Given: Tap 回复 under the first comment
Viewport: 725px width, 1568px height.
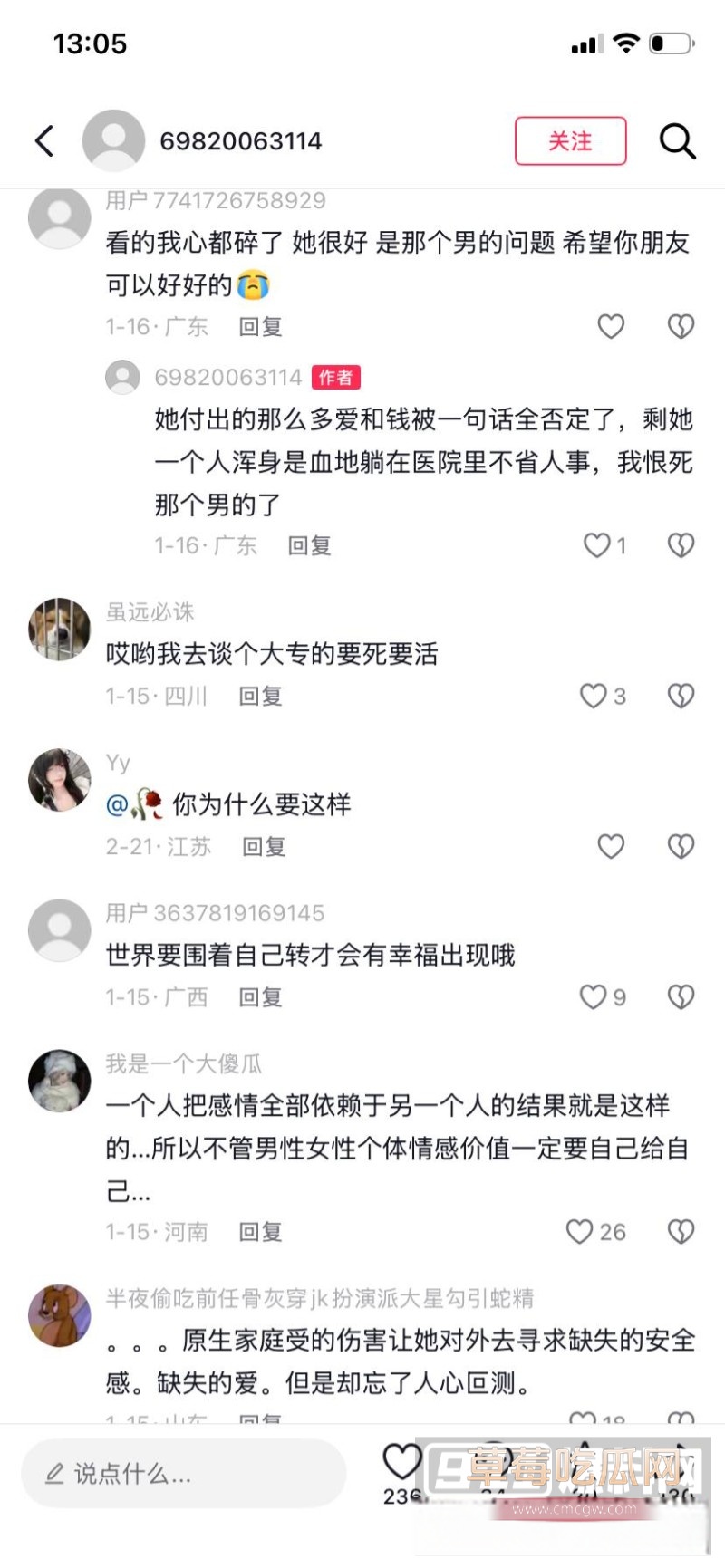Looking at the screenshot, I should tap(262, 327).
